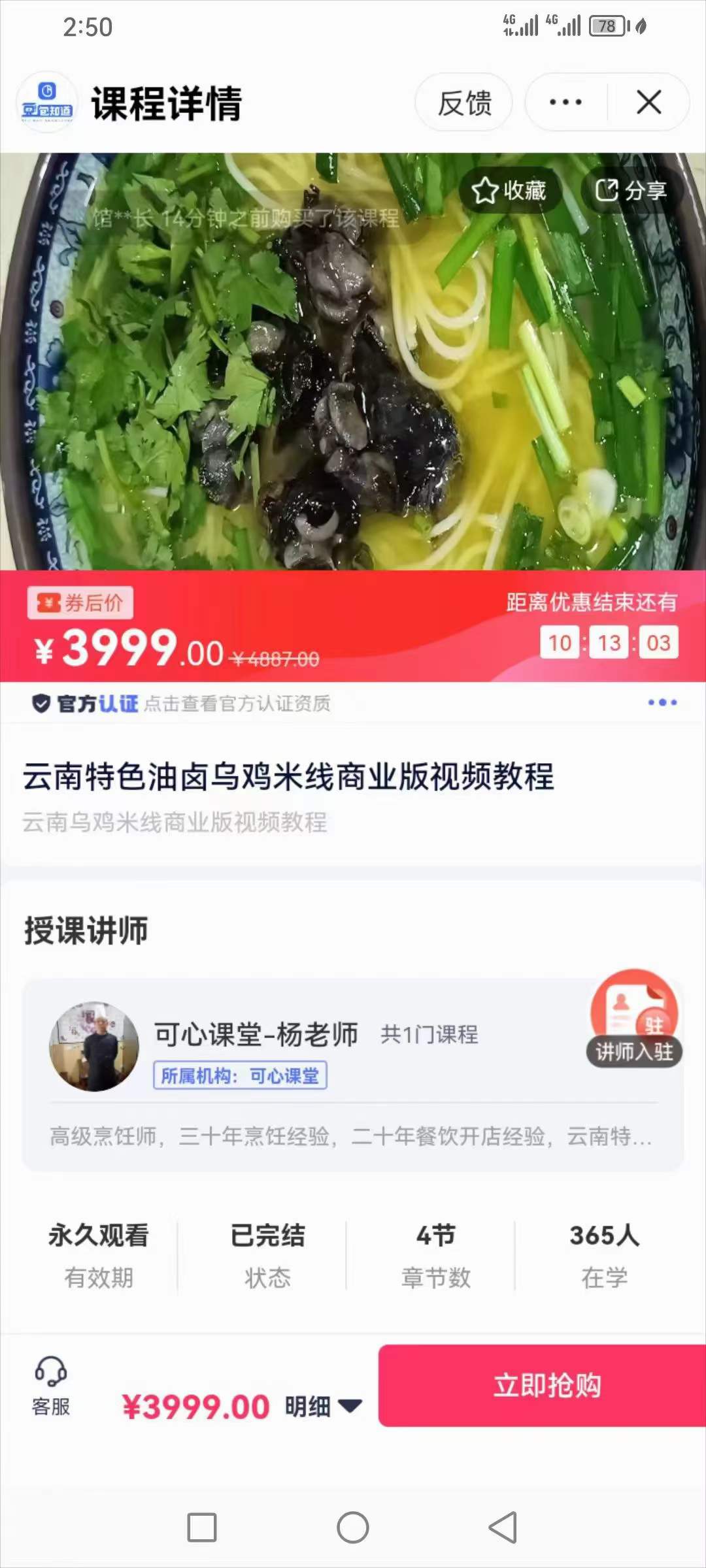Tap the app logo at top left

[46, 103]
